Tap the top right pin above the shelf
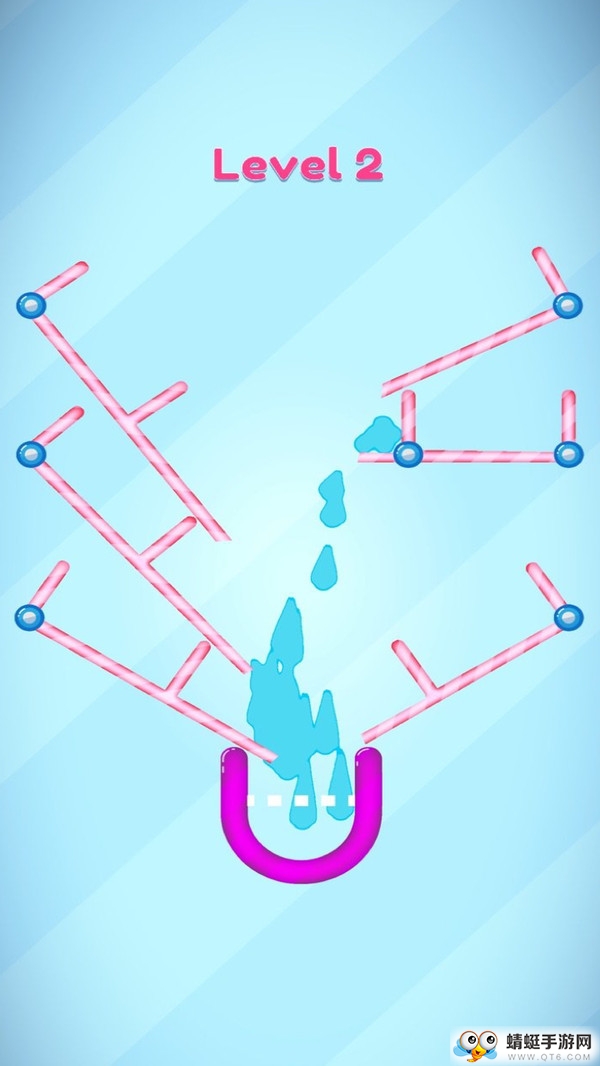600x1066 pixels. tap(567, 305)
